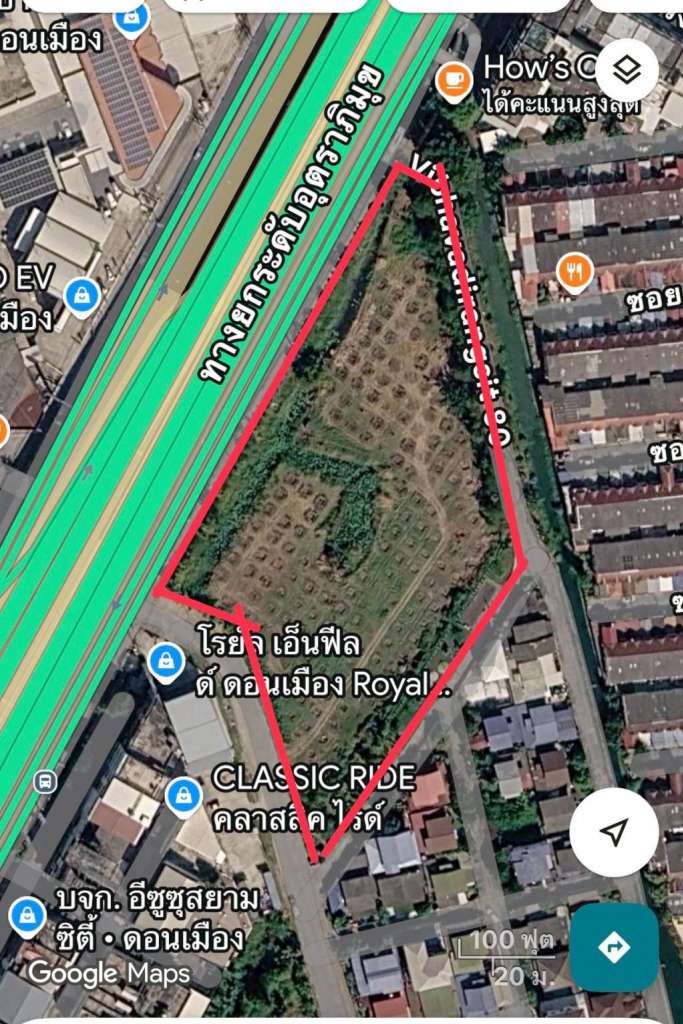Open the How's C coffee shop pin
Viewport: 683px width, 1024px height.
point(453,80)
